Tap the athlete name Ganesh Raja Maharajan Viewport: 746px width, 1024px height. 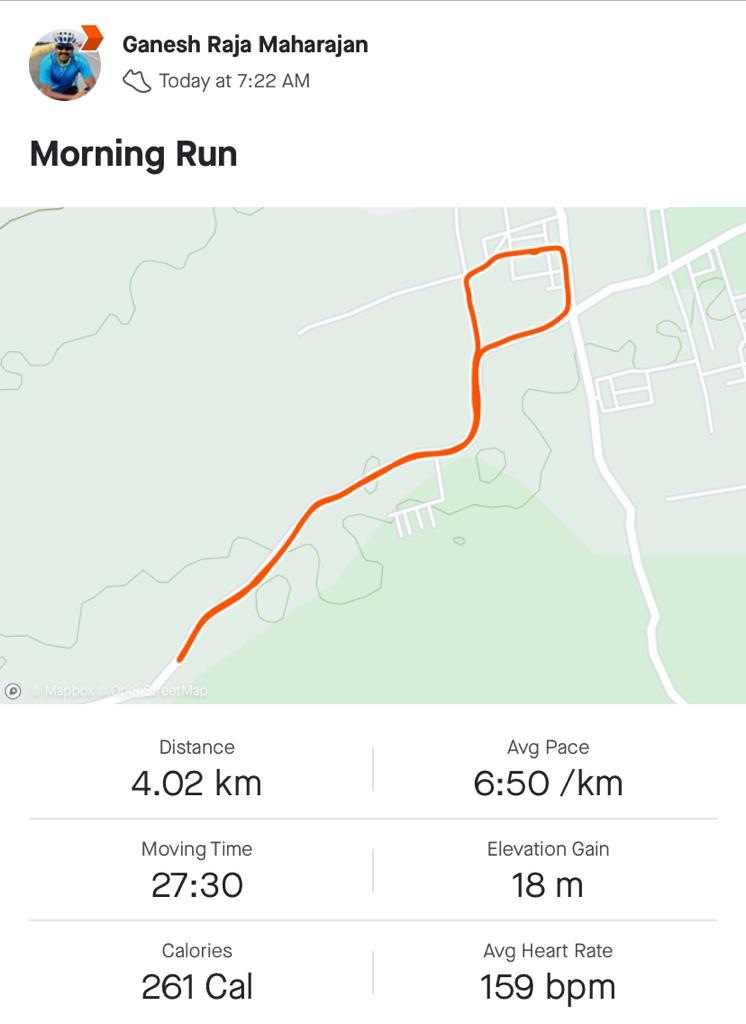245,45
